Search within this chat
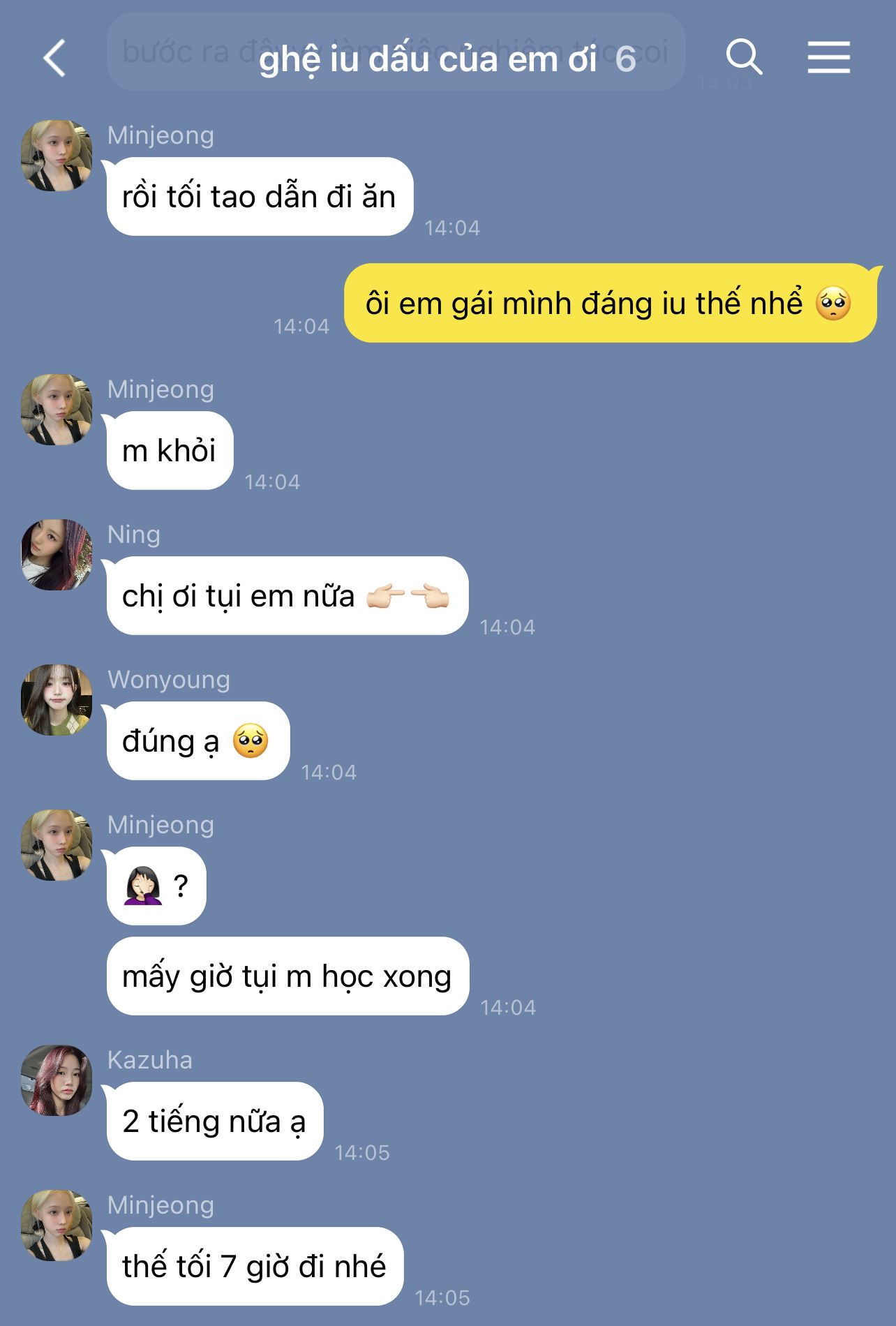The image size is (896, 1326). 744,57
